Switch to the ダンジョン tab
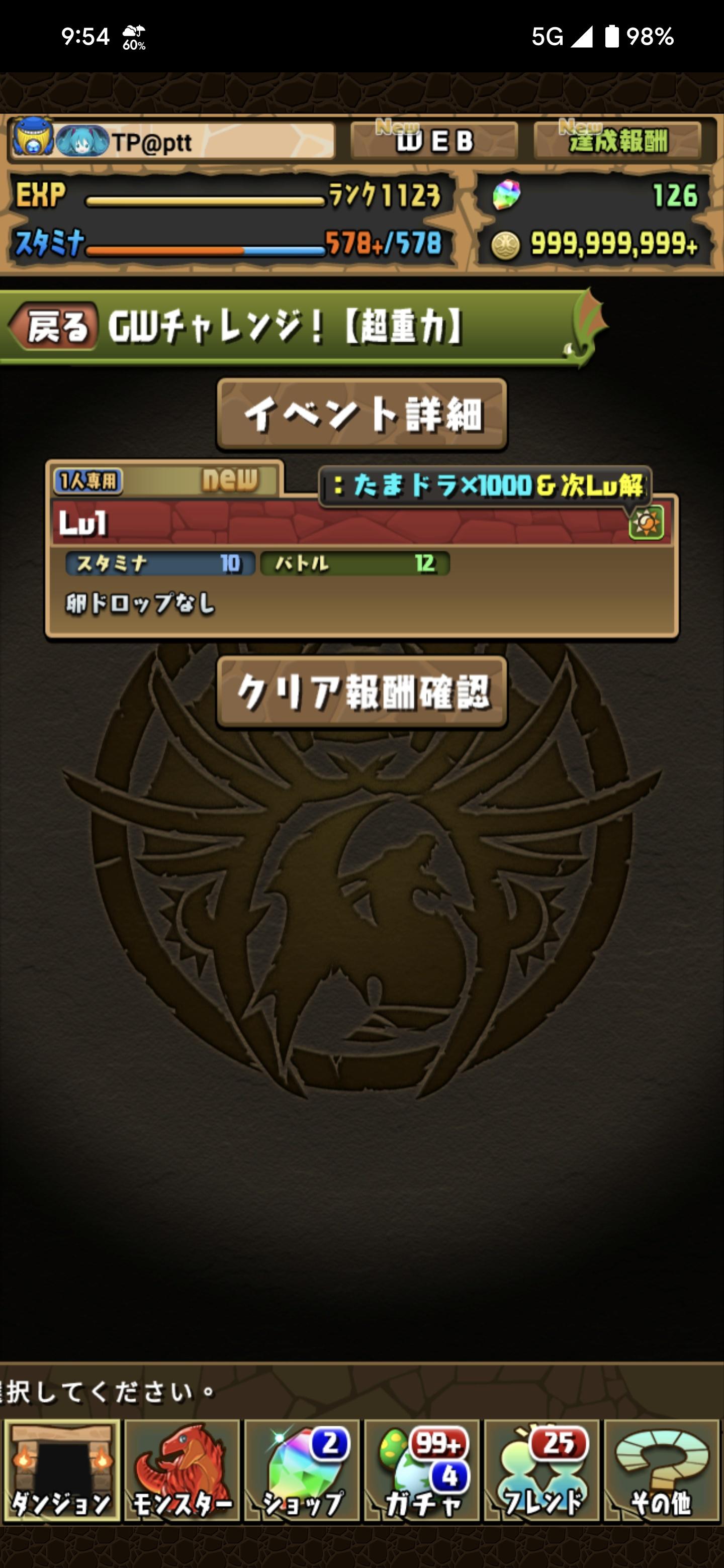 (x=61, y=1471)
